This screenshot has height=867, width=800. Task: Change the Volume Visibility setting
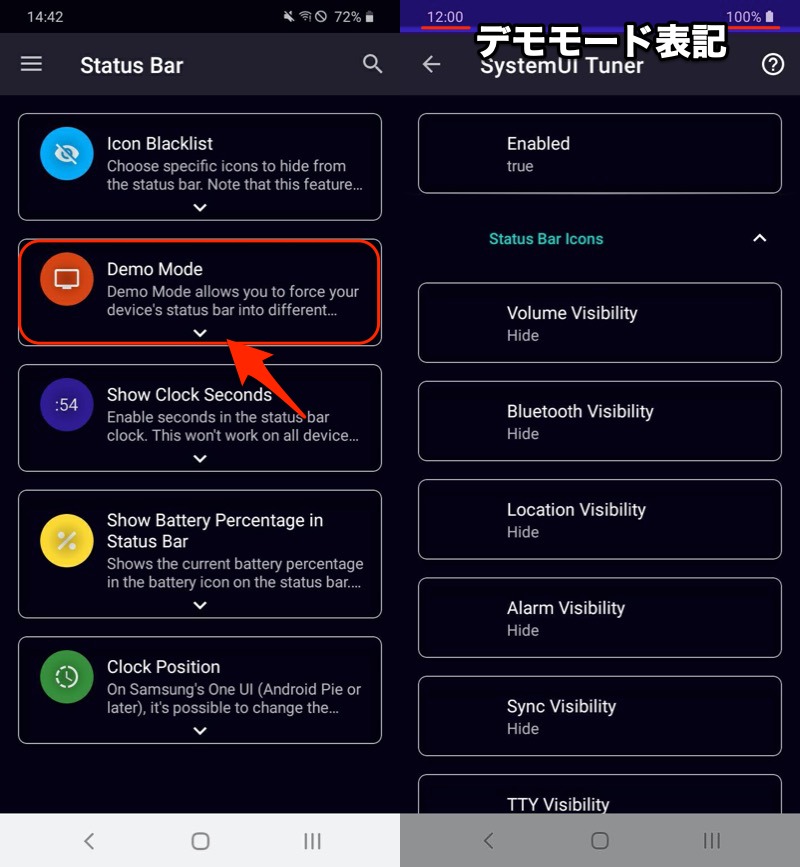tap(599, 322)
